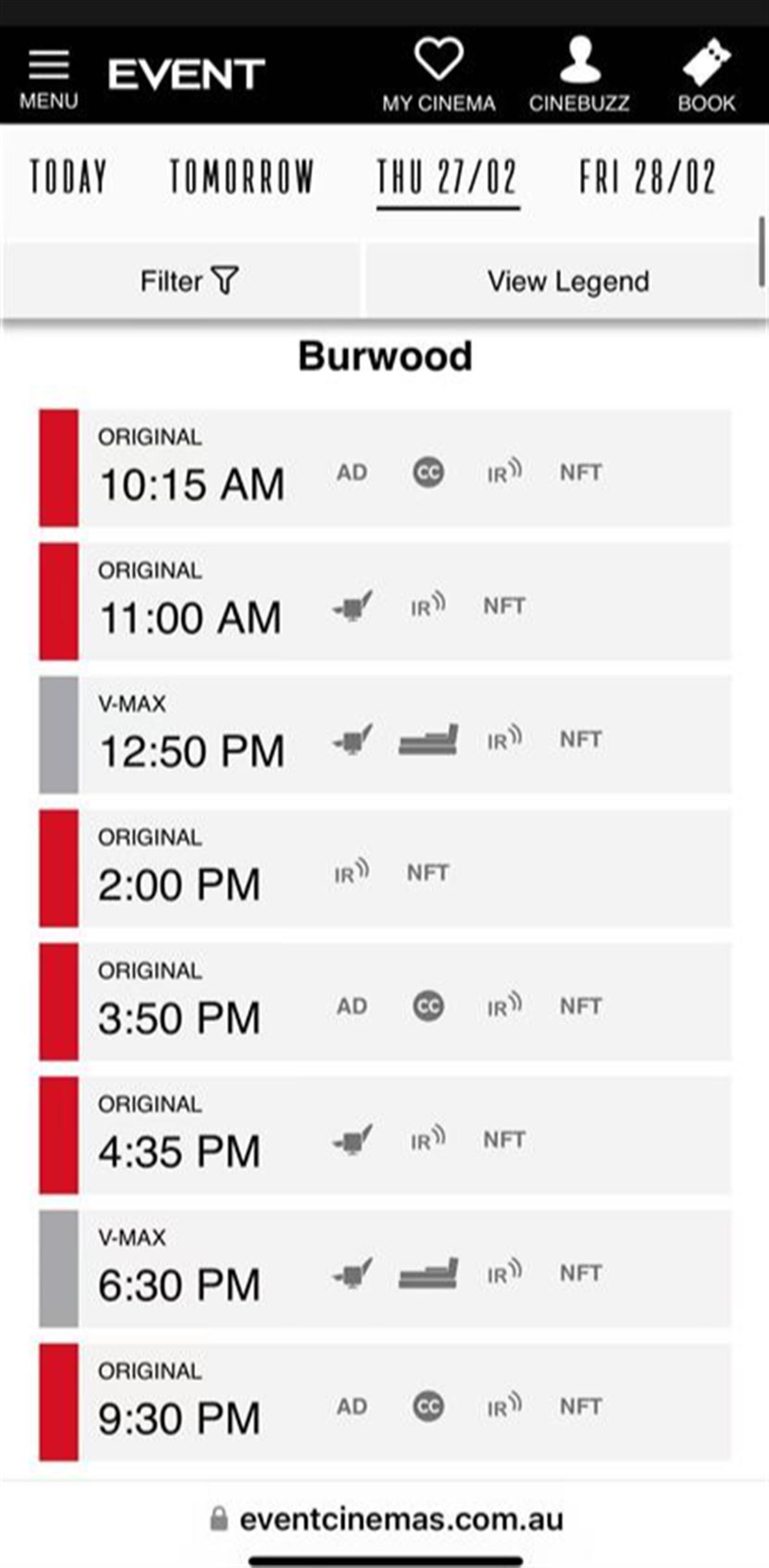The width and height of the screenshot is (769, 1568).
Task: Select the Fri 28/02 date tab
Action: (647, 177)
